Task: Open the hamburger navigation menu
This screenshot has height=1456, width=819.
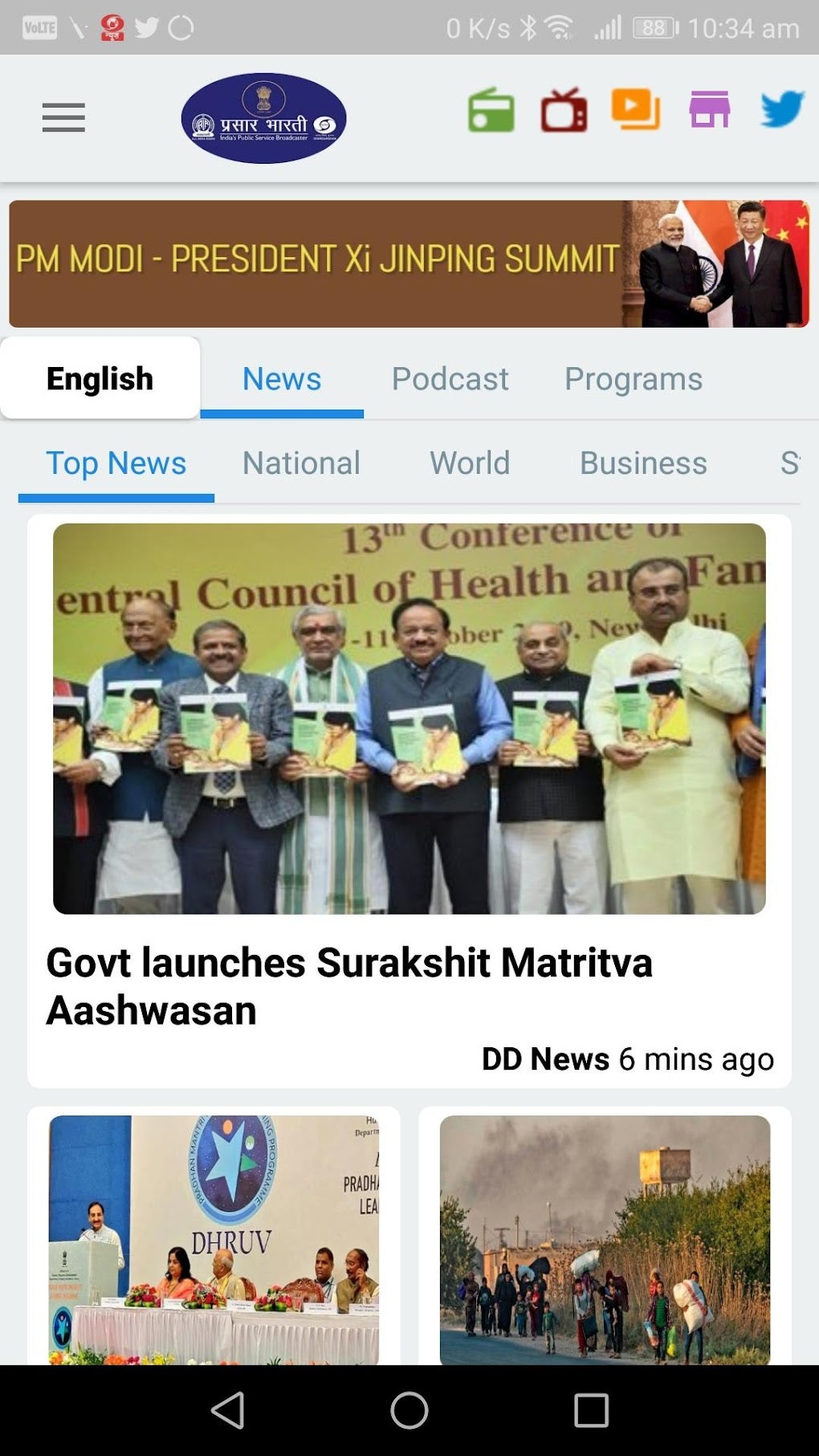Action: pos(63,117)
